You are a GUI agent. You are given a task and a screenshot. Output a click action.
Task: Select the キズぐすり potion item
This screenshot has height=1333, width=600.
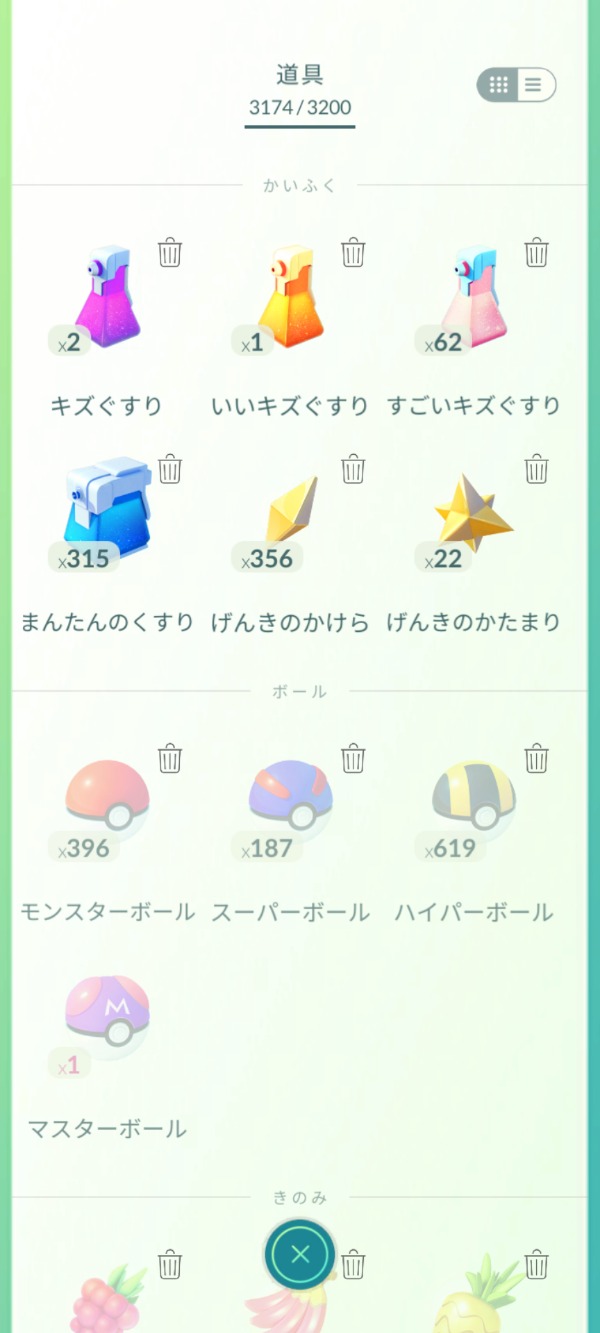tap(107, 300)
